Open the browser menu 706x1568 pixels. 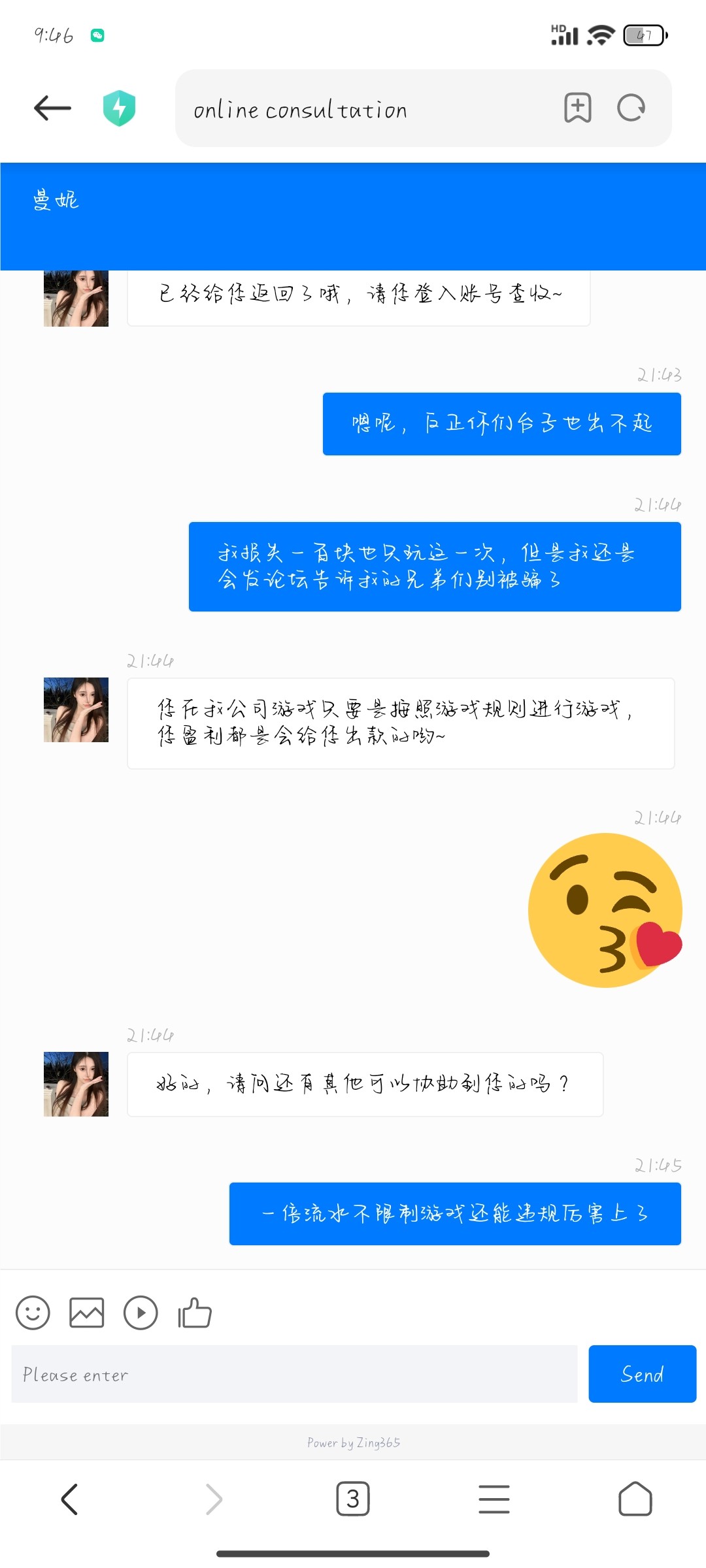494,1499
